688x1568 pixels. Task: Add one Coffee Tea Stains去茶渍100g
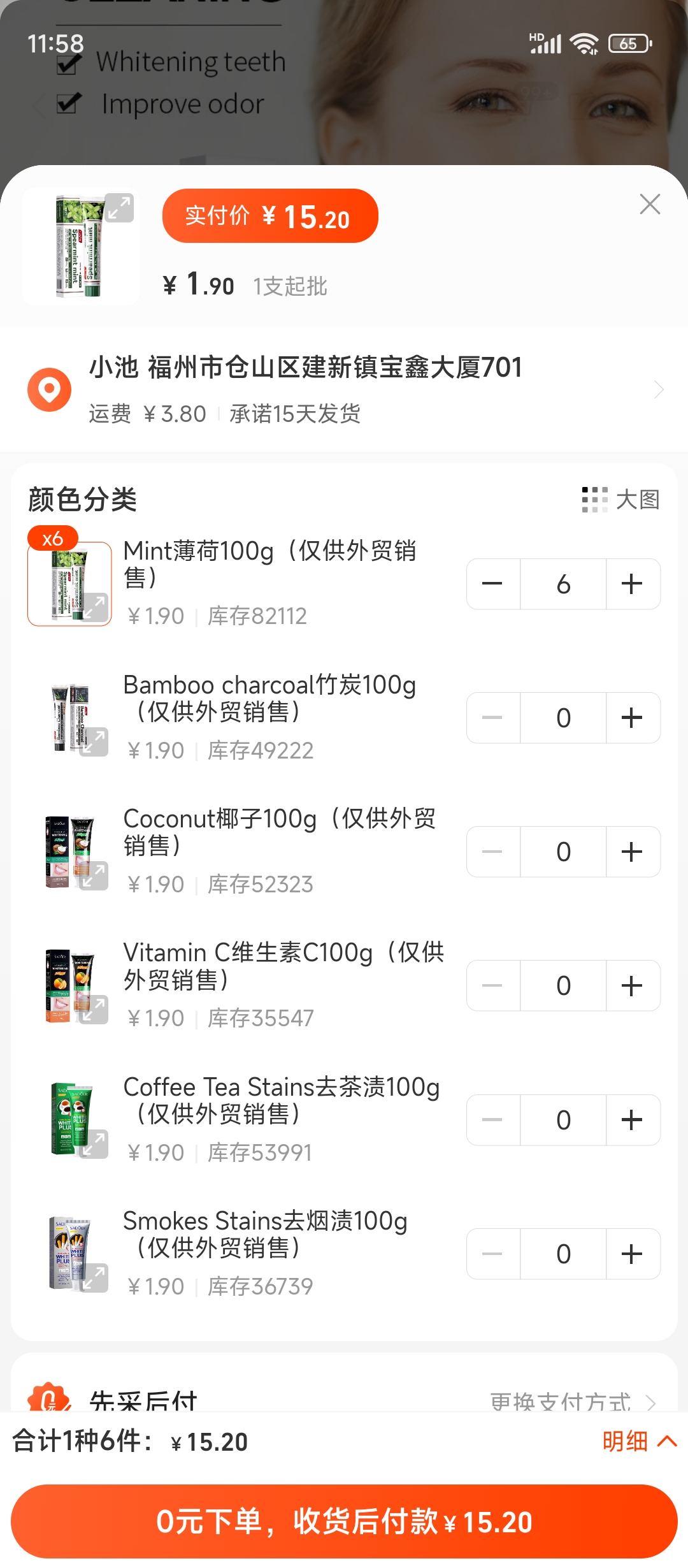point(633,1120)
